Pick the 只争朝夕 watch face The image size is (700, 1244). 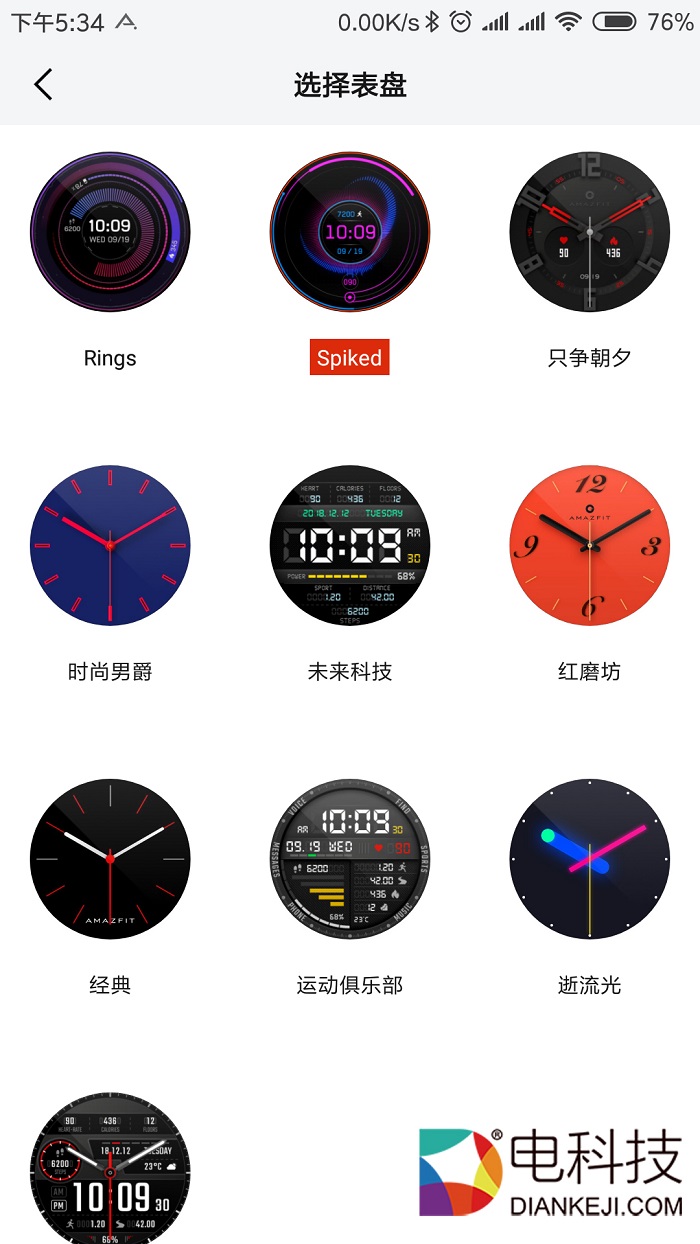(x=590, y=232)
